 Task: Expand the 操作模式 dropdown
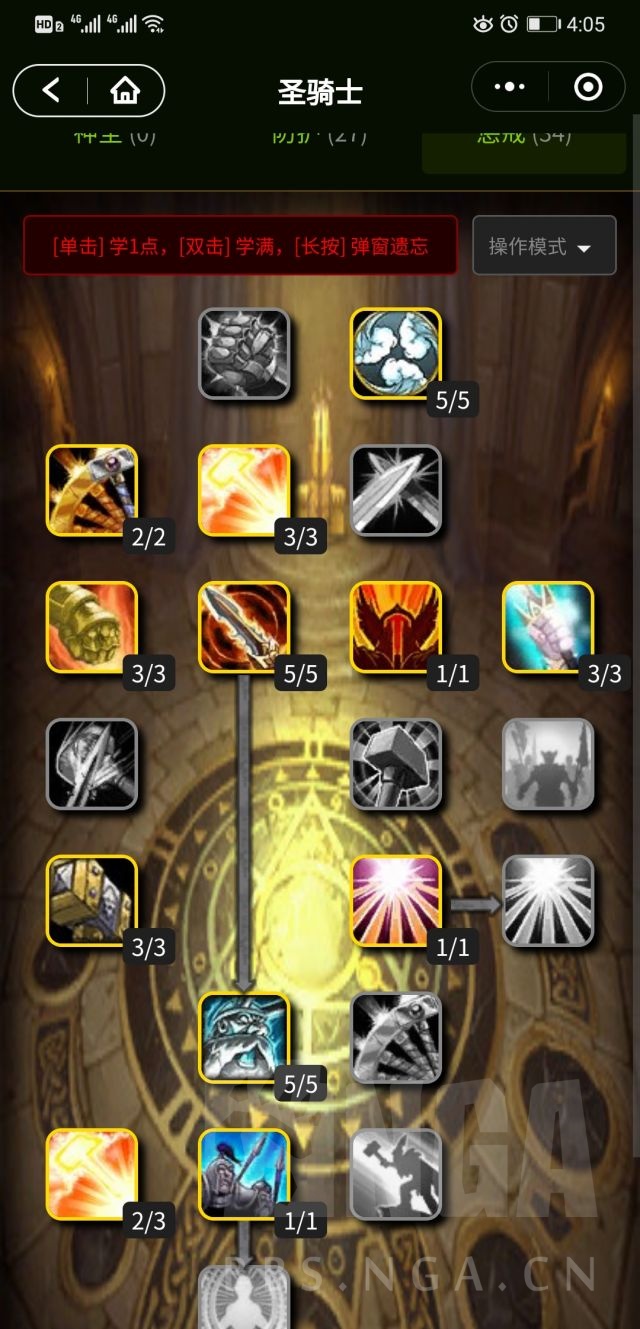[x=543, y=246]
